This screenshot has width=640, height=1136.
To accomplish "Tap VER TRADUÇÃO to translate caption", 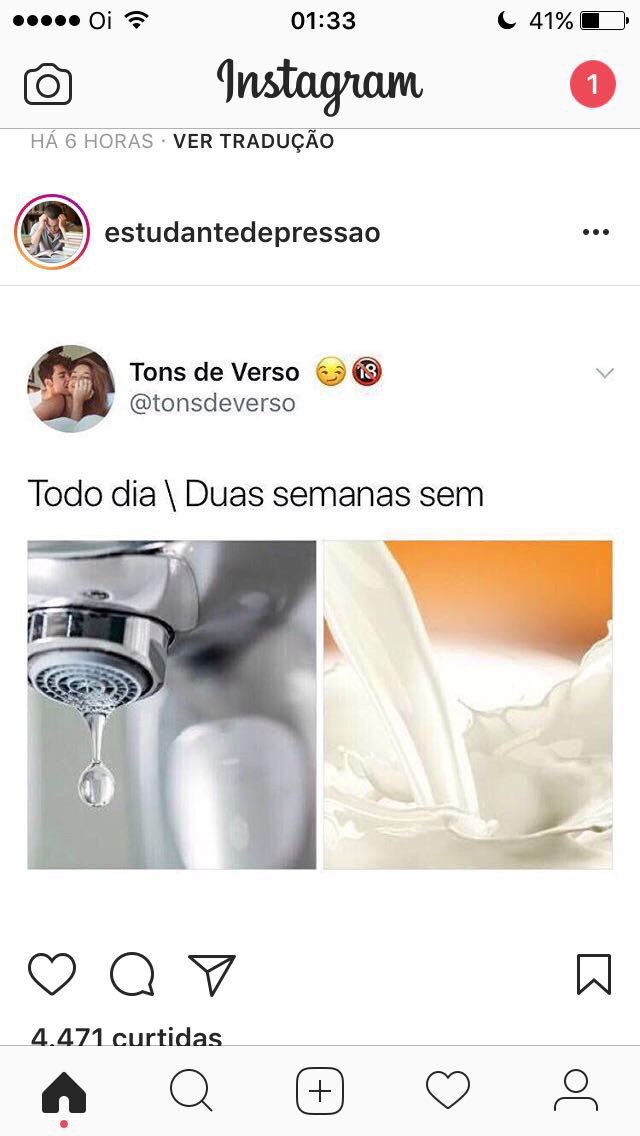I will pos(253,141).
